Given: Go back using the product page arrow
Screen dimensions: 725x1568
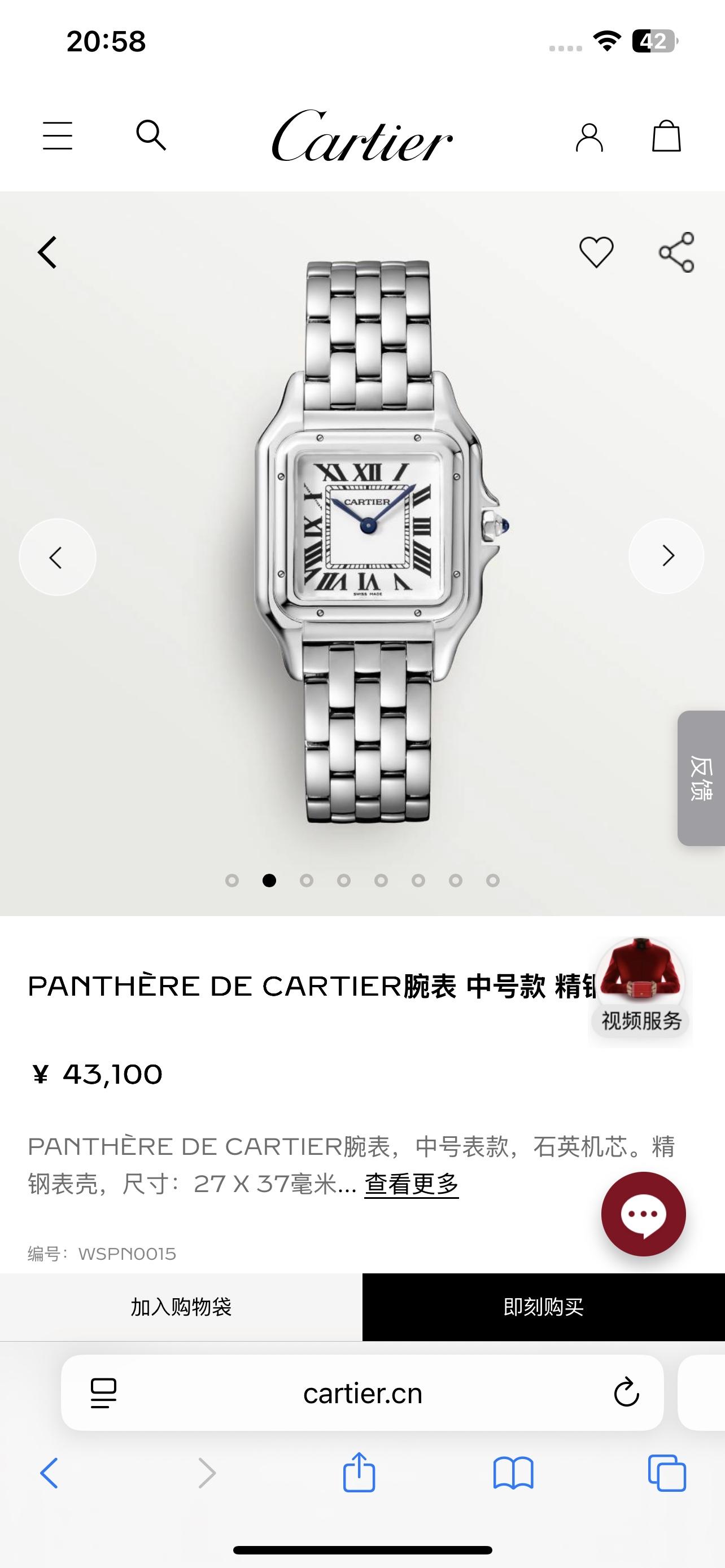Looking at the screenshot, I should [x=47, y=252].
